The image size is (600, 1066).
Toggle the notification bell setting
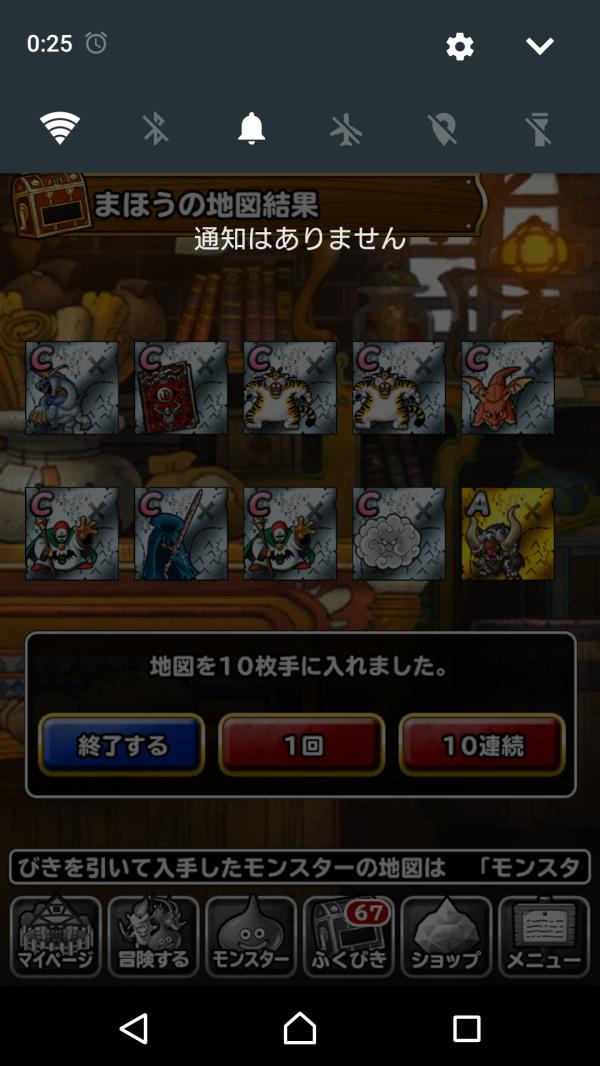pyautogui.click(x=251, y=128)
